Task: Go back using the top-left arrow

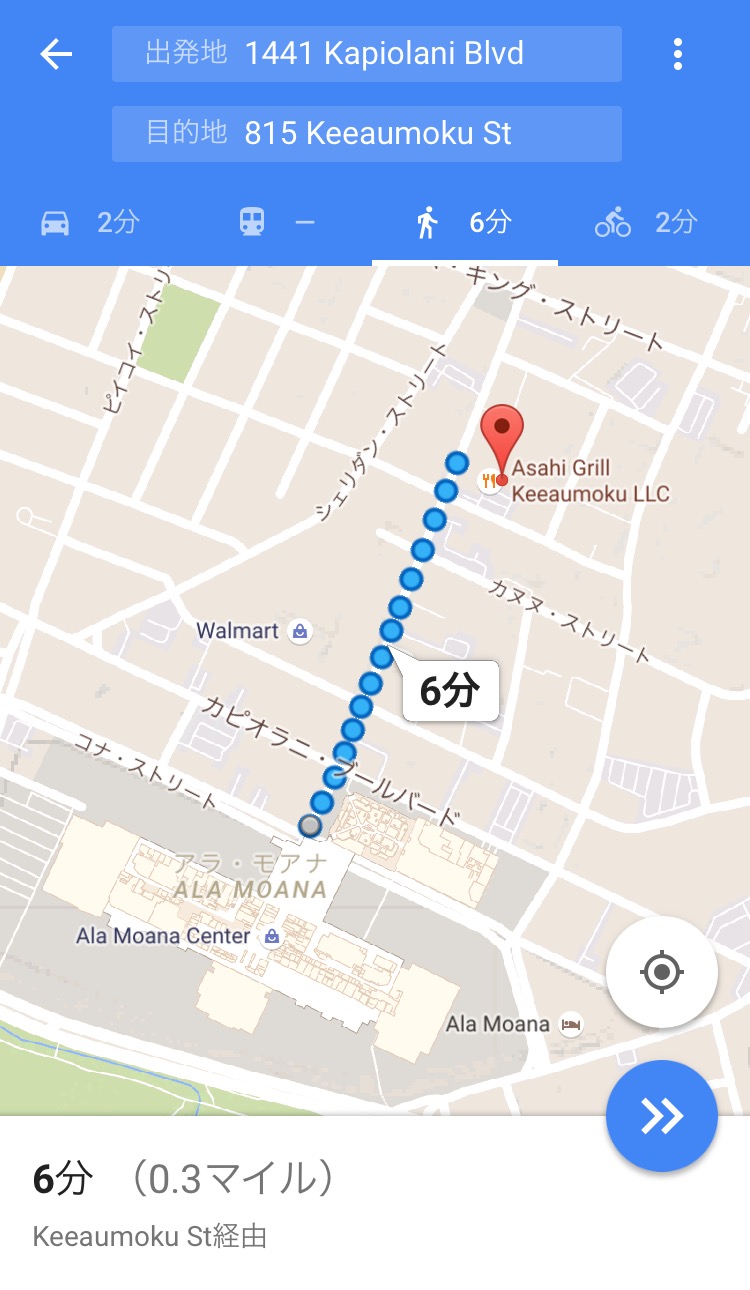Action: tap(56, 54)
